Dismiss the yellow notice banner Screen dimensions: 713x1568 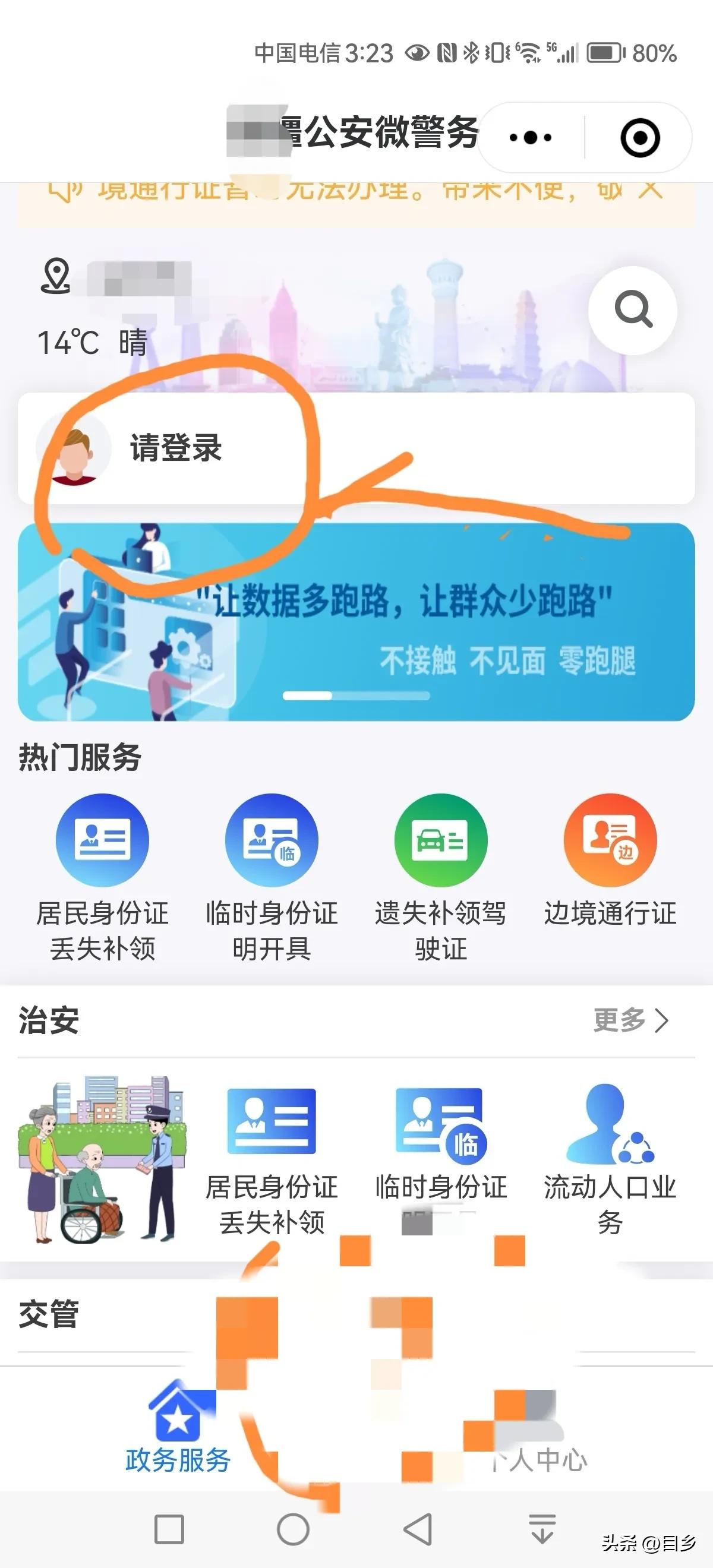[x=649, y=190]
